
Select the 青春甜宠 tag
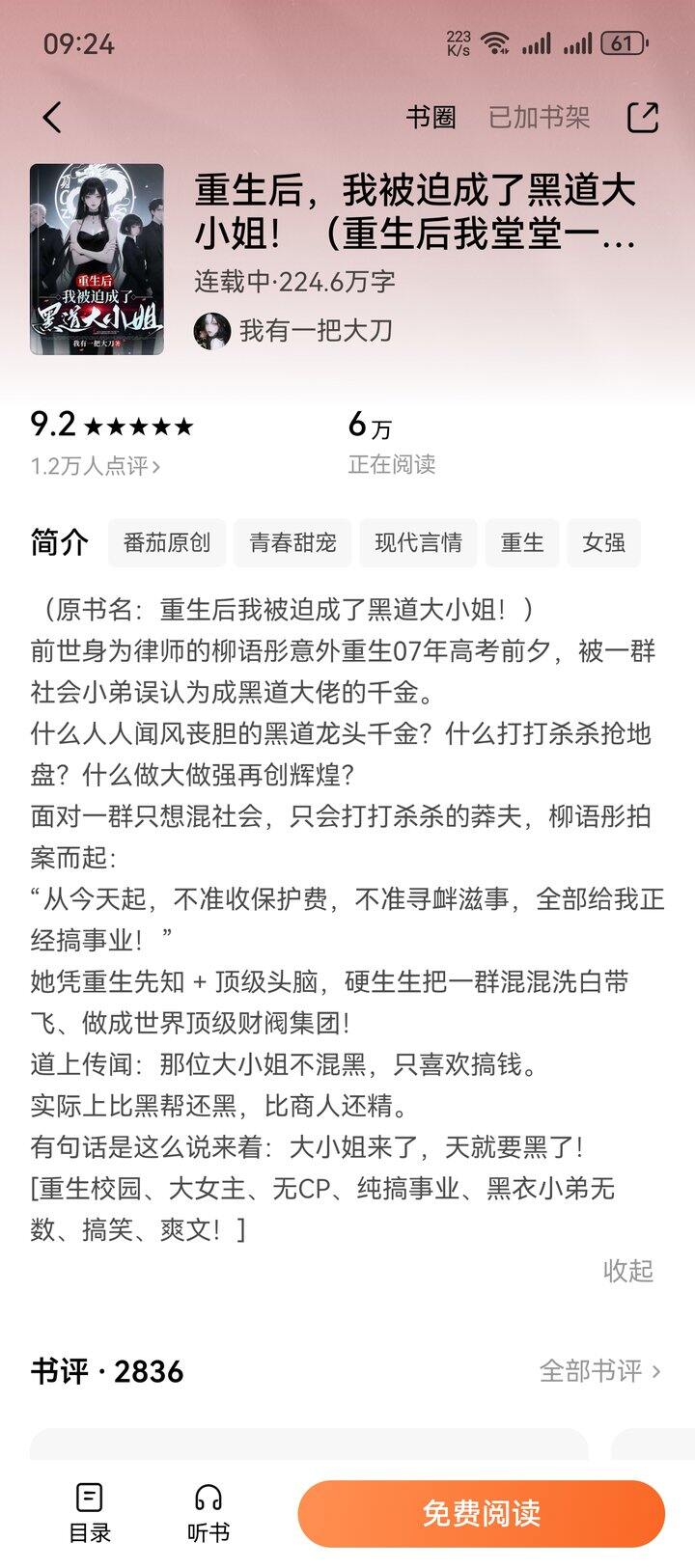(x=292, y=542)
